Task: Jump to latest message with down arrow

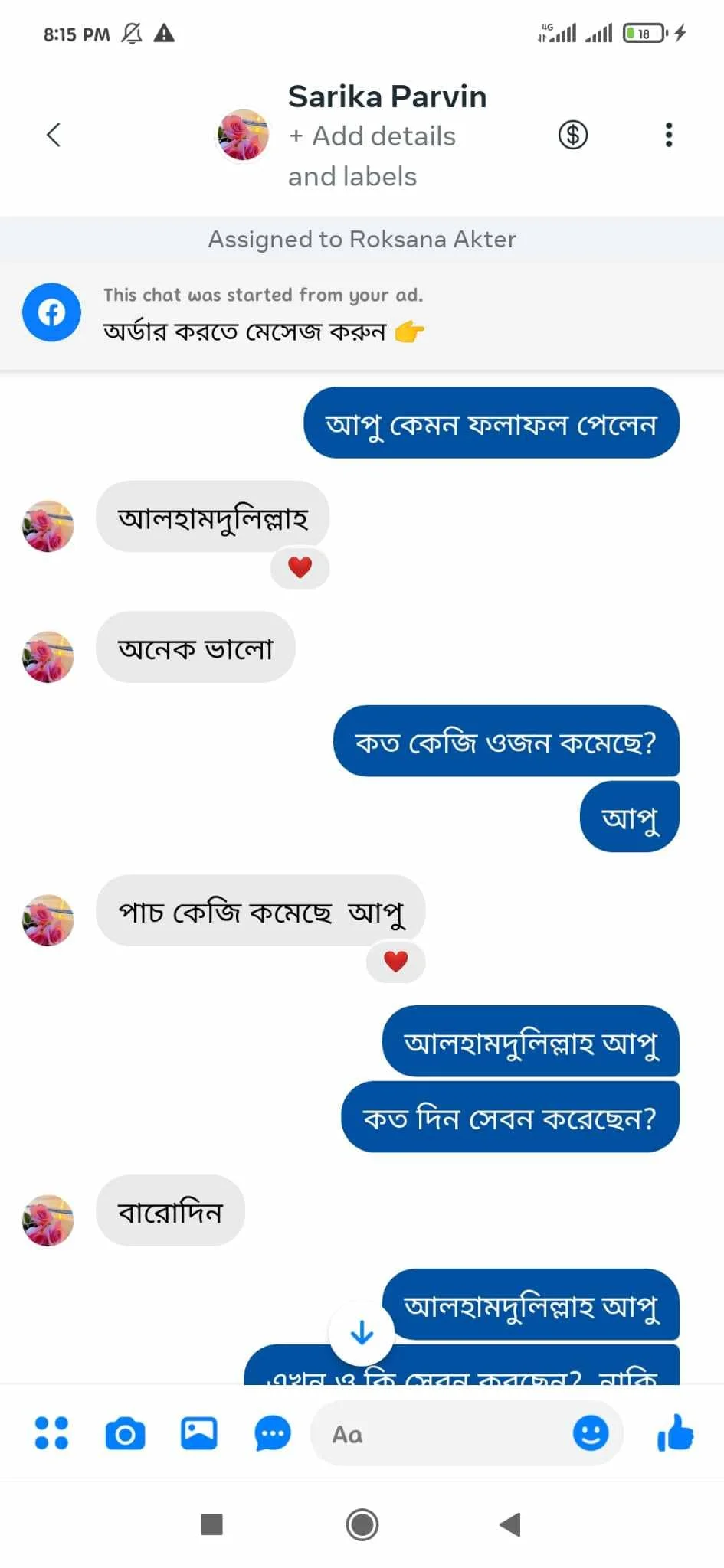Action: (x=362, y=1333)
